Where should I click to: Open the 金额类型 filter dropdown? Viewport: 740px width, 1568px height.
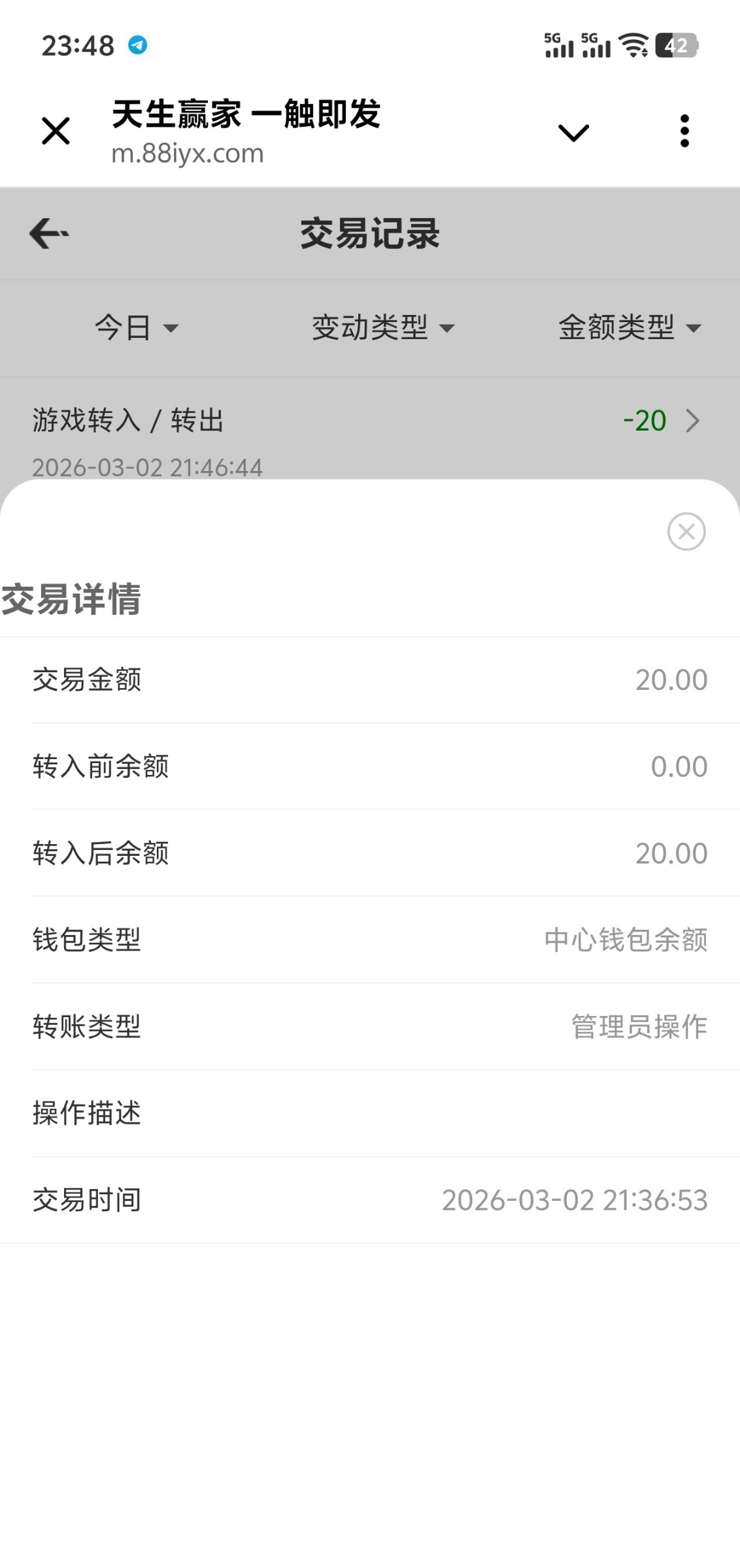(629, 327)
